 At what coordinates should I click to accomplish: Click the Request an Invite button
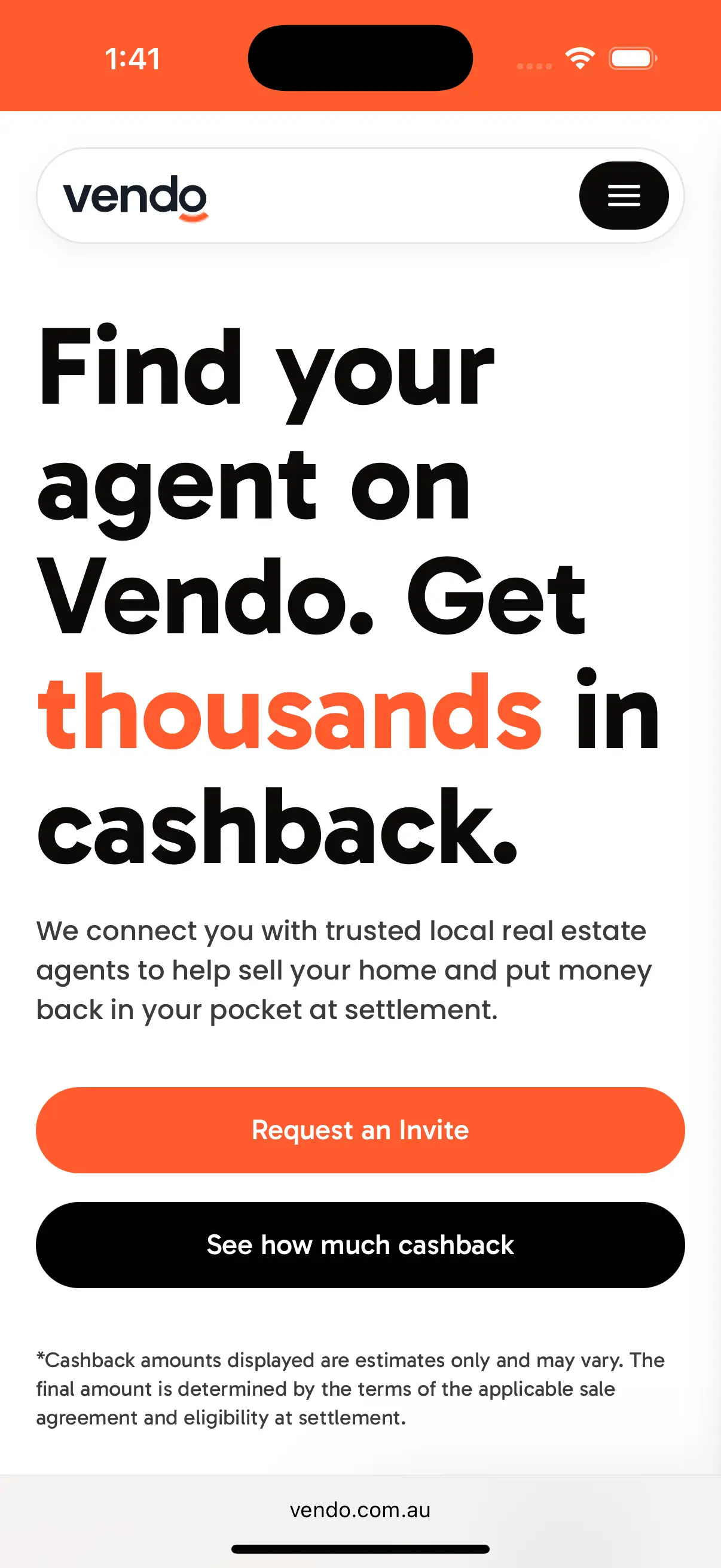click(360, 1130)
